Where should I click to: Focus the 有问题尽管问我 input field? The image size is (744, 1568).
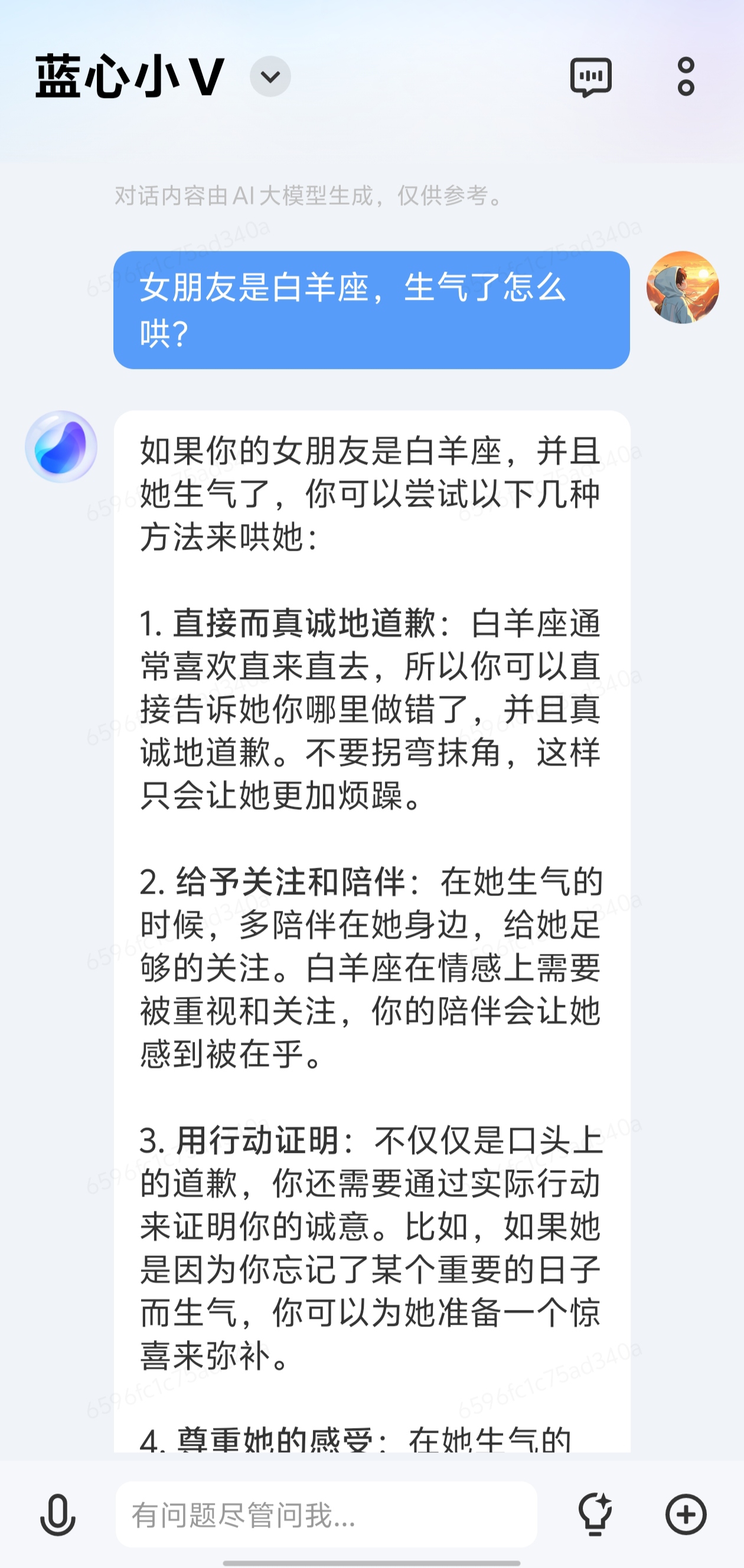click(x=326, y=1514)
